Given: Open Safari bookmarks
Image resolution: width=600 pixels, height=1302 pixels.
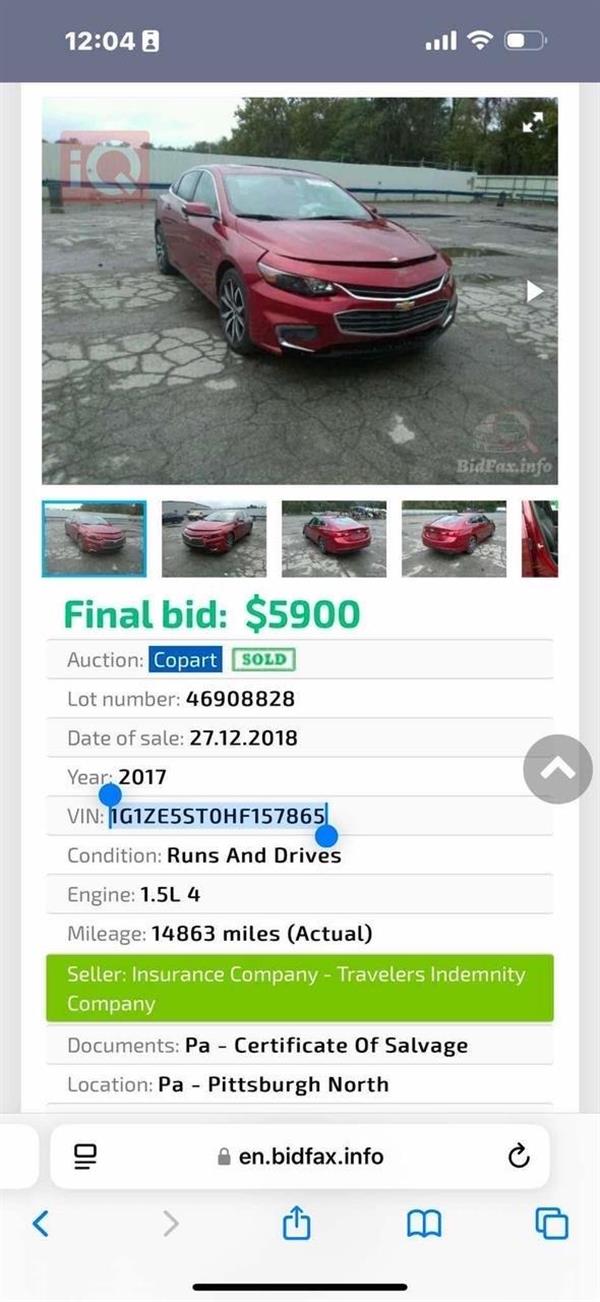Looking at the screenshot, I should [x=424, y=1223].
